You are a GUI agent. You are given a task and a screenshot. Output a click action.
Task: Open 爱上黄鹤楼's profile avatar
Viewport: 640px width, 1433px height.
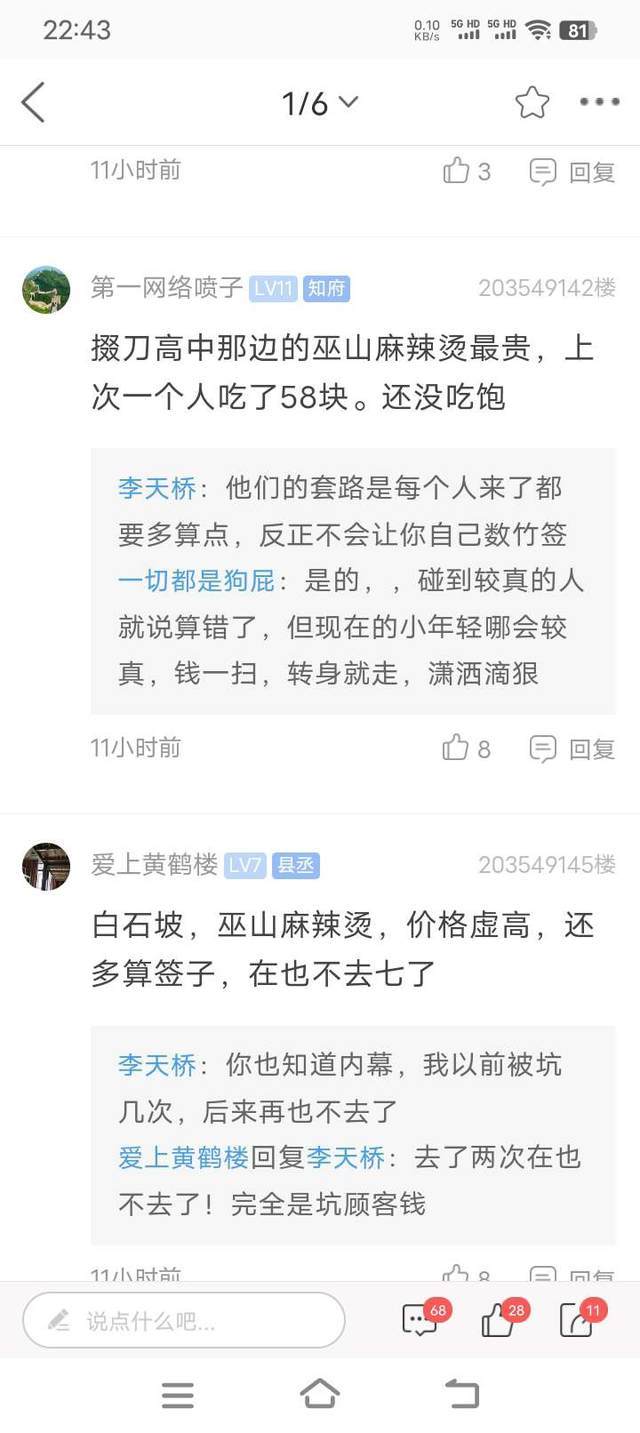[46, 866]
